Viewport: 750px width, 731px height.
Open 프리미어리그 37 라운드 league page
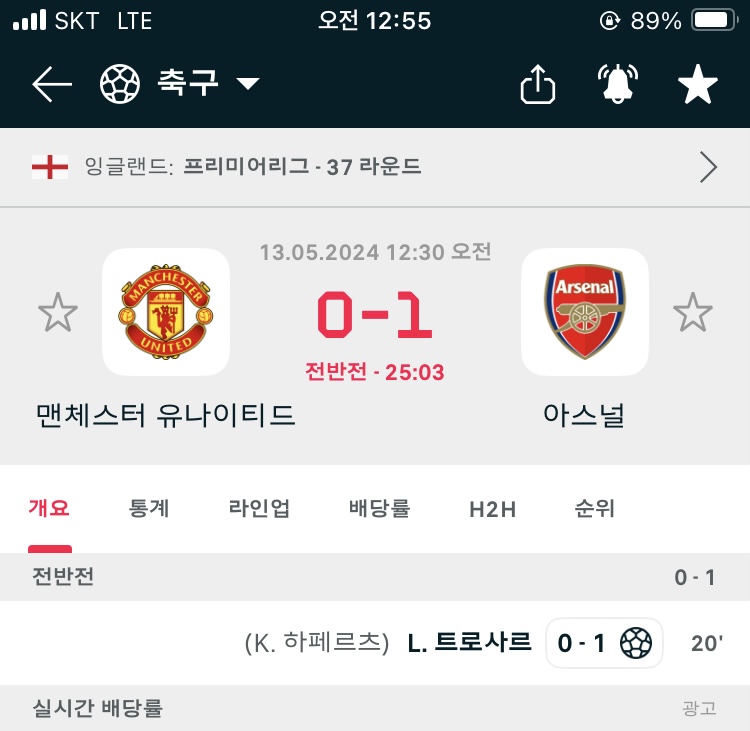(375, 167)
